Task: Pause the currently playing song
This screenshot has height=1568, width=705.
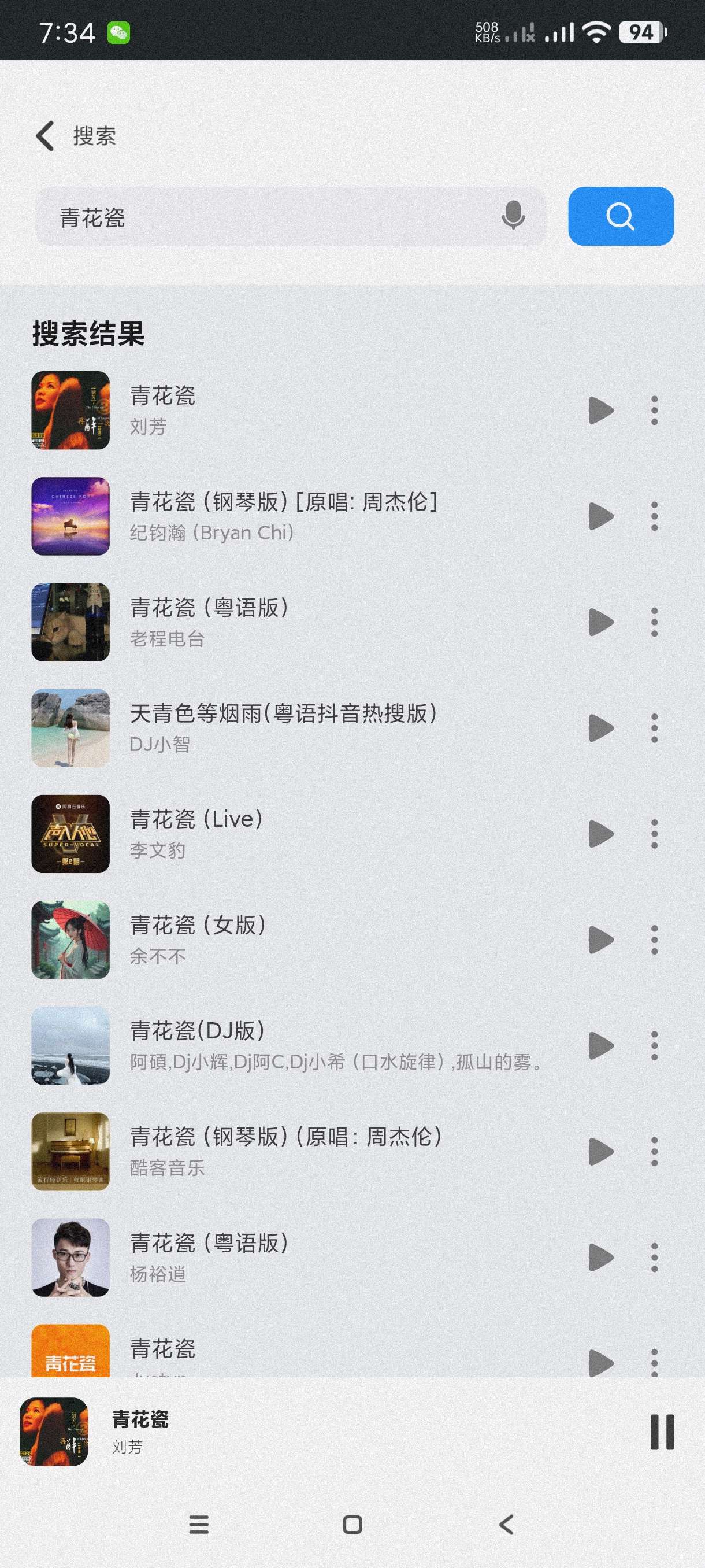Action: click(x=662, y=1432)
